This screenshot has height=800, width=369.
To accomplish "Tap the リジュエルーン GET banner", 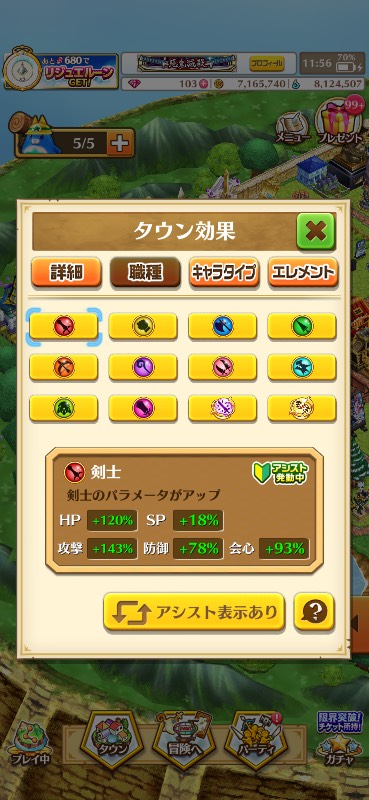I will (61, 71).
